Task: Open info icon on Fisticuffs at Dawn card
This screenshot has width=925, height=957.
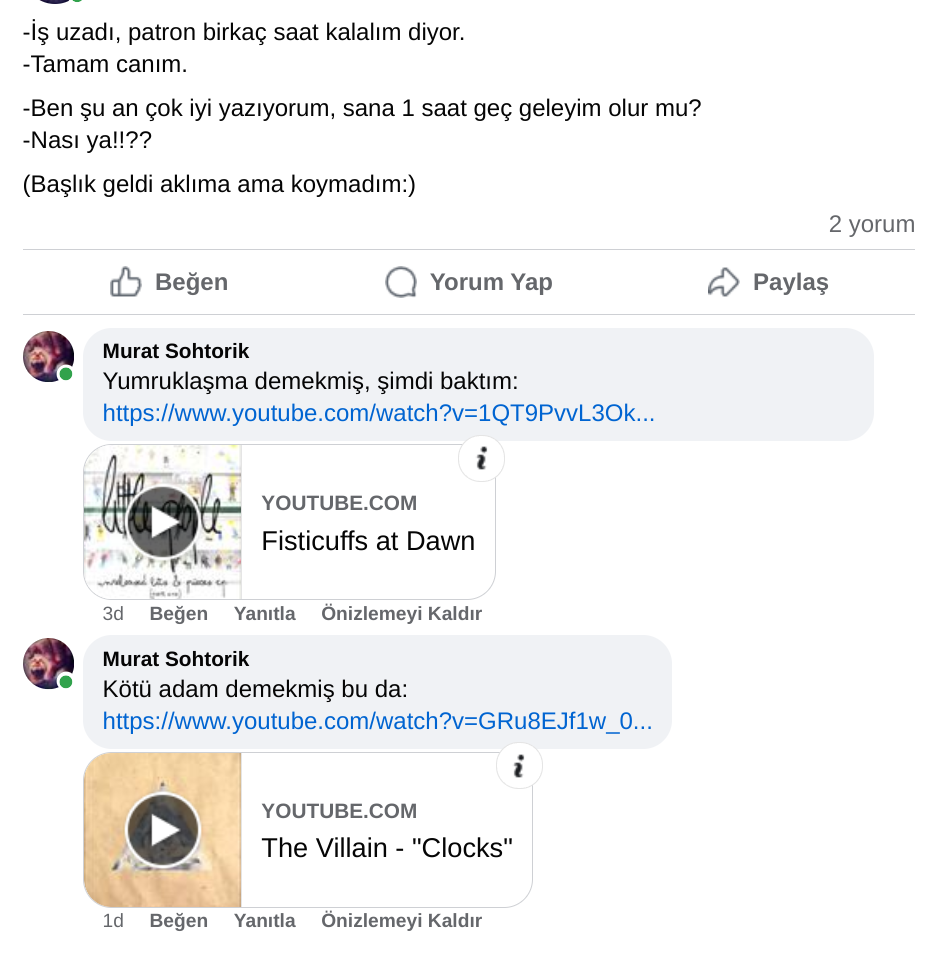Action: (x=481, y=460)
